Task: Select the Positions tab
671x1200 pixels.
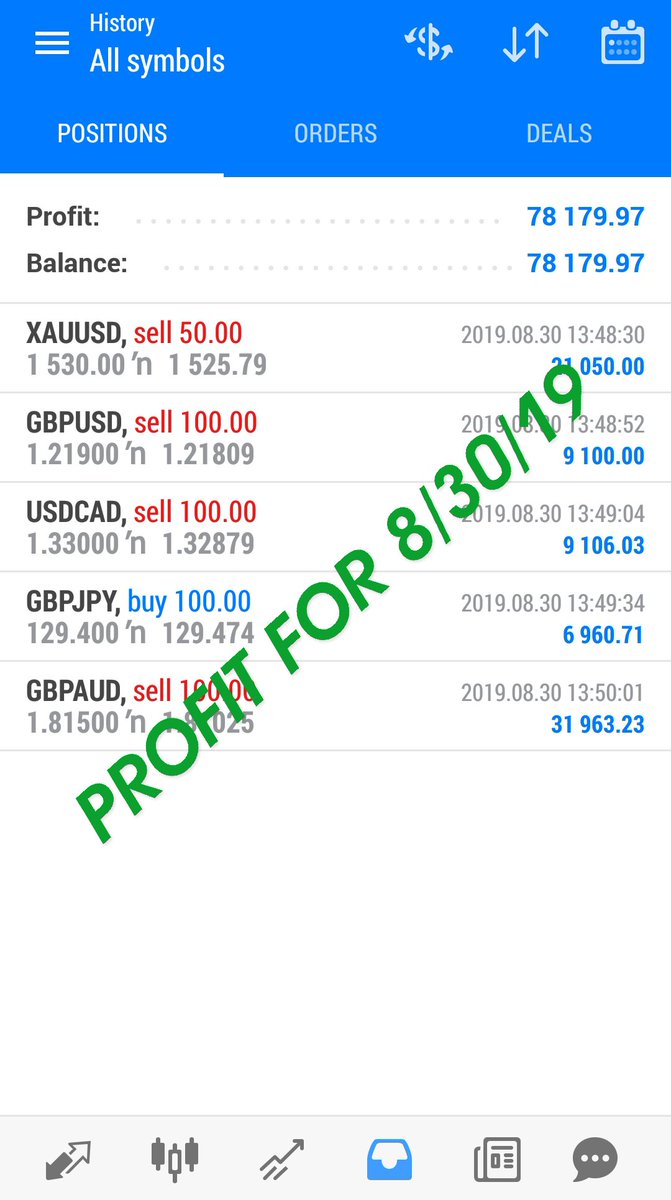Action: pyautogui.click(x=112, y=133)
